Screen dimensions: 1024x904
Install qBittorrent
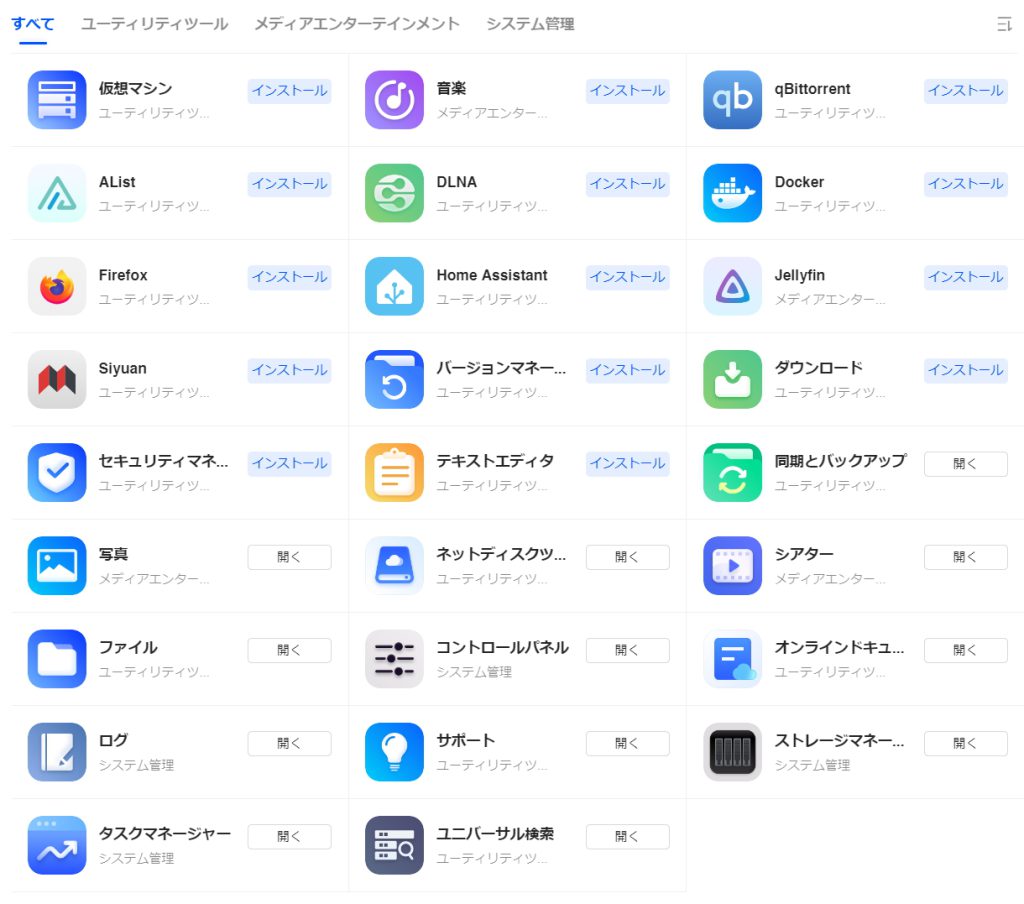point(965,91)
